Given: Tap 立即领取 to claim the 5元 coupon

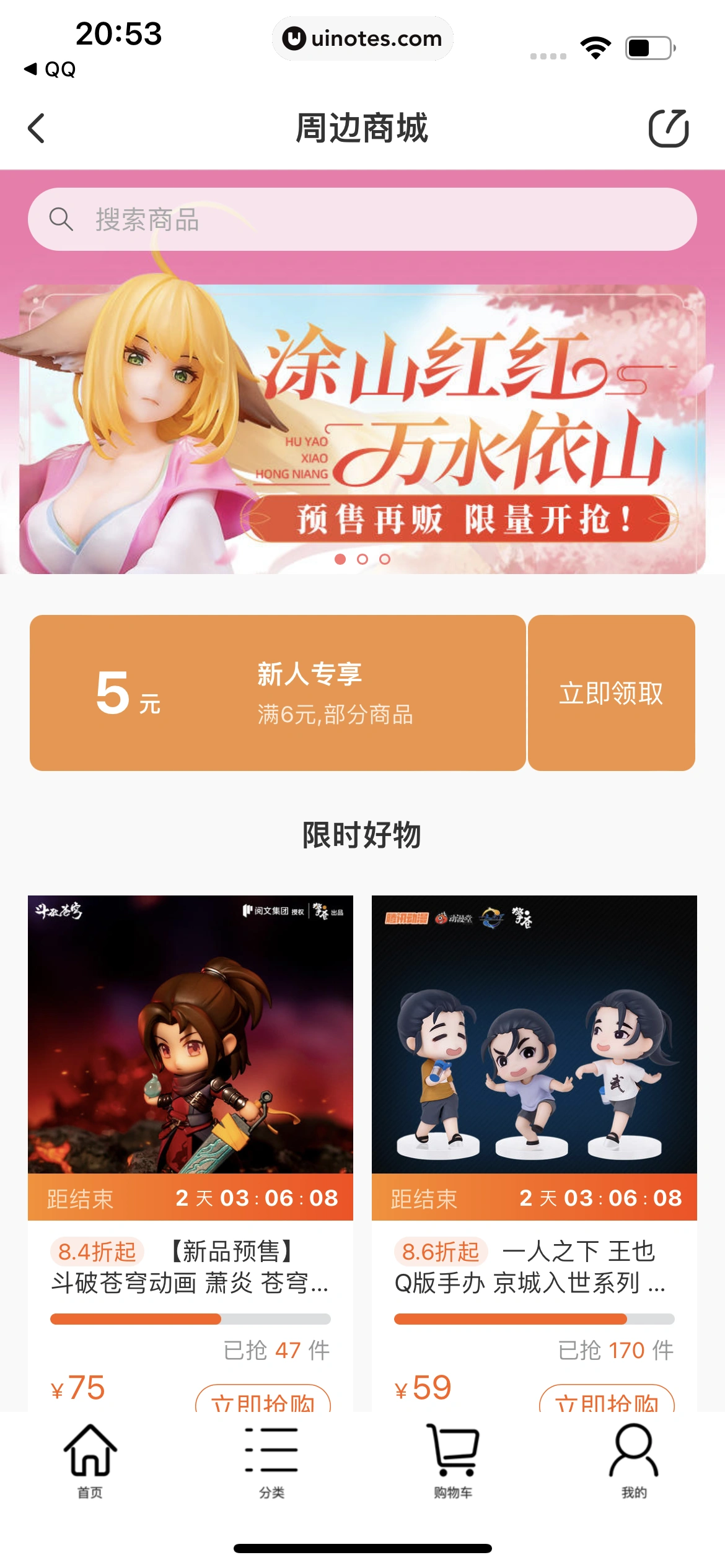Looking at the screenshot, I should pyautogui.click(x=612, y=695).
